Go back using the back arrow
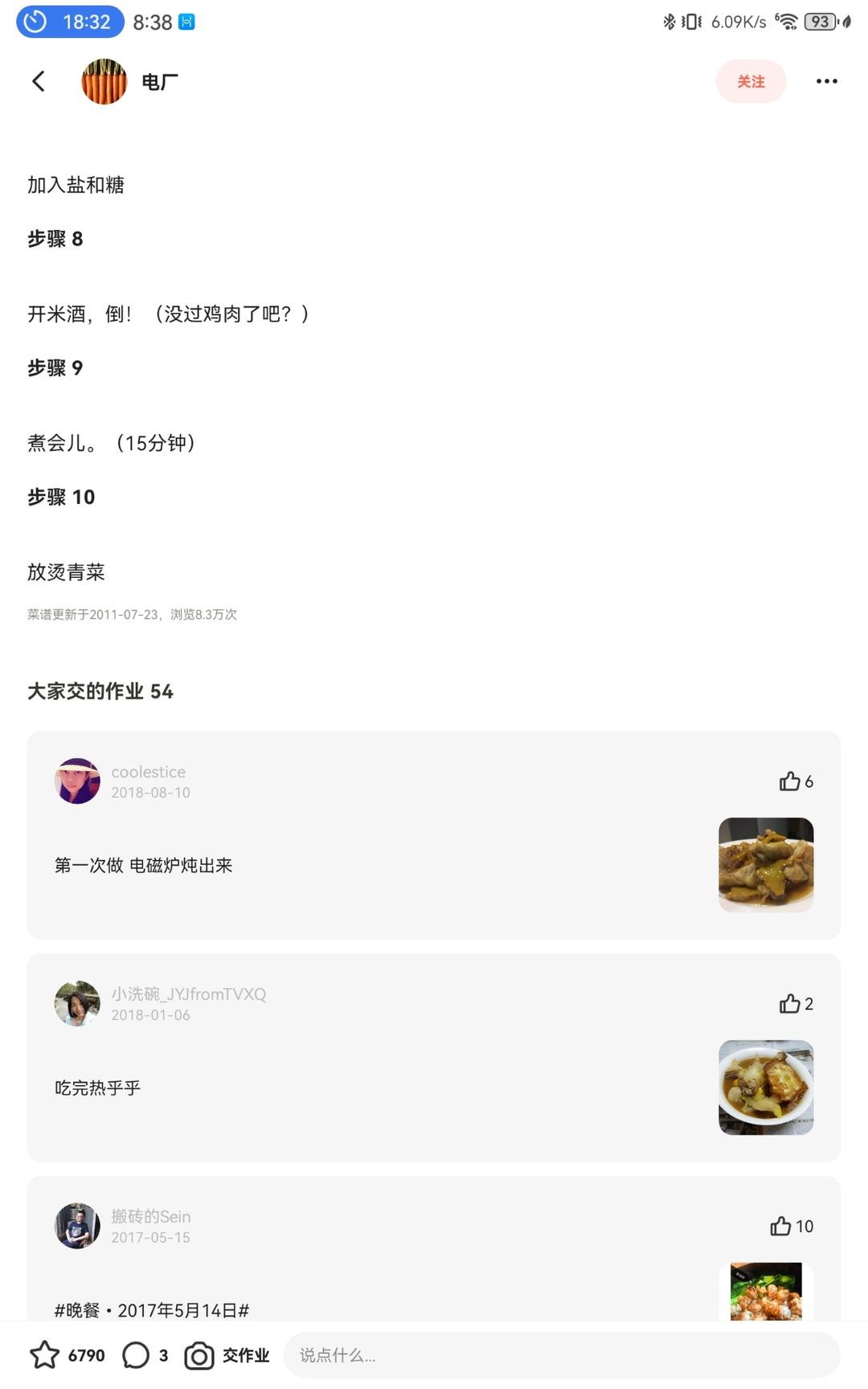 [39, 81]
